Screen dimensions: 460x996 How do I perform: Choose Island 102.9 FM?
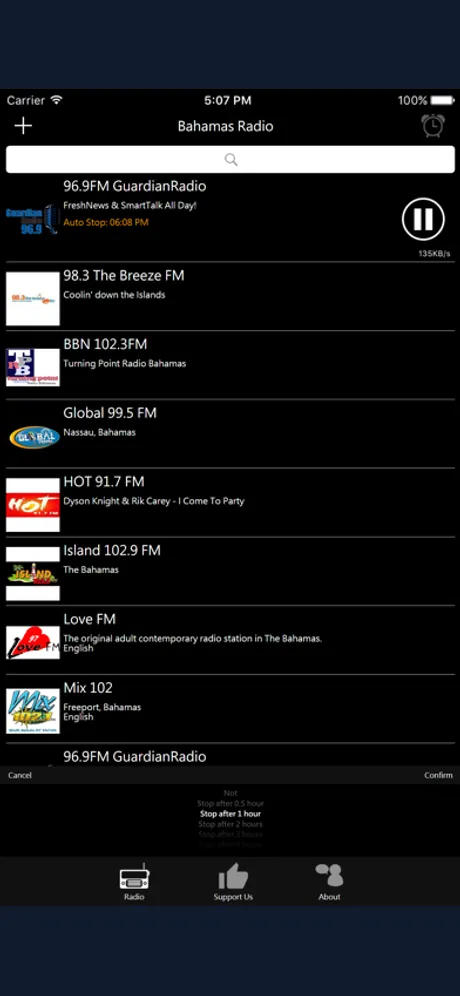(230, 571)
